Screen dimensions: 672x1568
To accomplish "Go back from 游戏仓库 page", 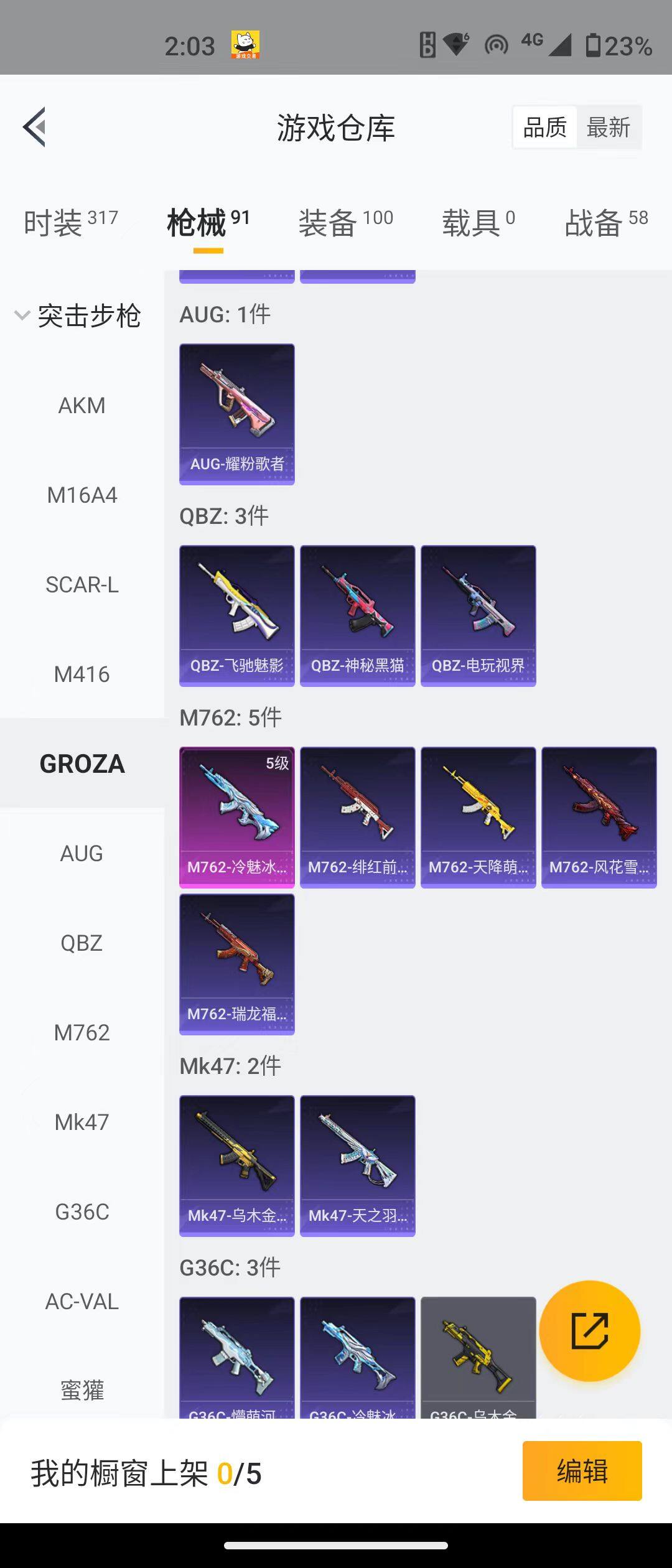I will tap(35, 127).
